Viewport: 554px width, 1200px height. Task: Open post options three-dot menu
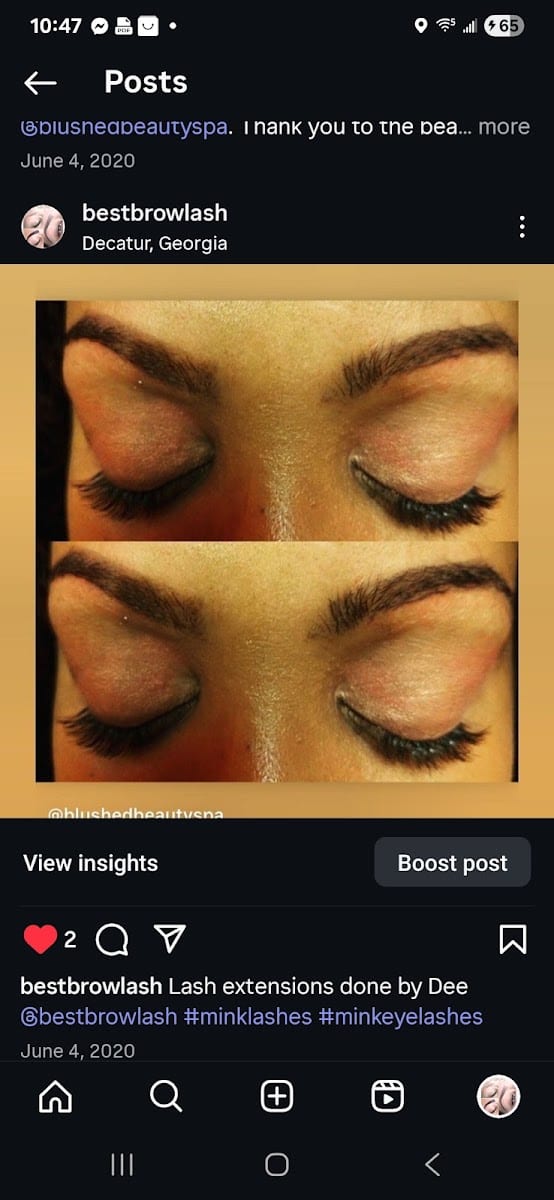tap(522, 227)
